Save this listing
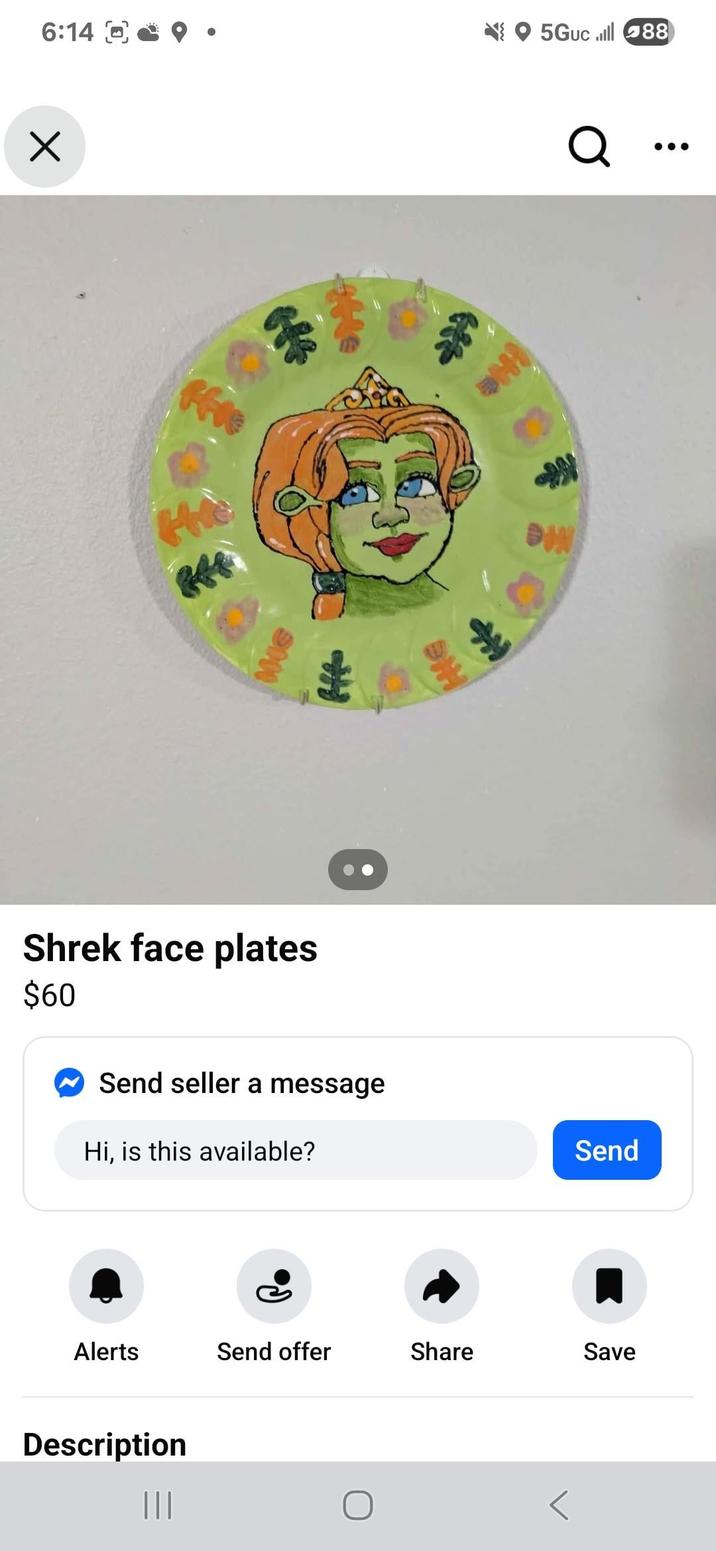This screenshot has width=716, height=1551. (x=609, y=1286)
